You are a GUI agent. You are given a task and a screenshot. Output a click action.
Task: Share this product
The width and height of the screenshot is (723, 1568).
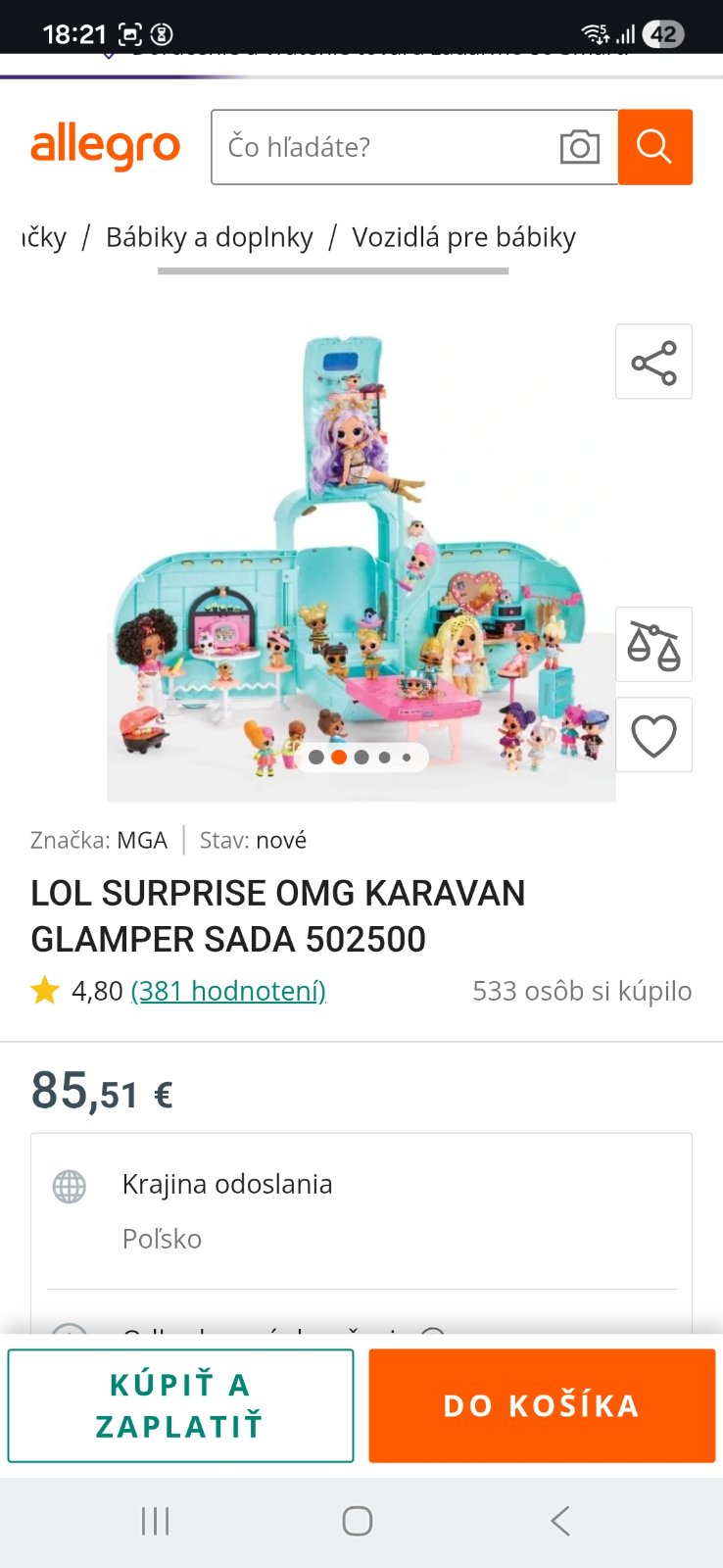point(653,362)
